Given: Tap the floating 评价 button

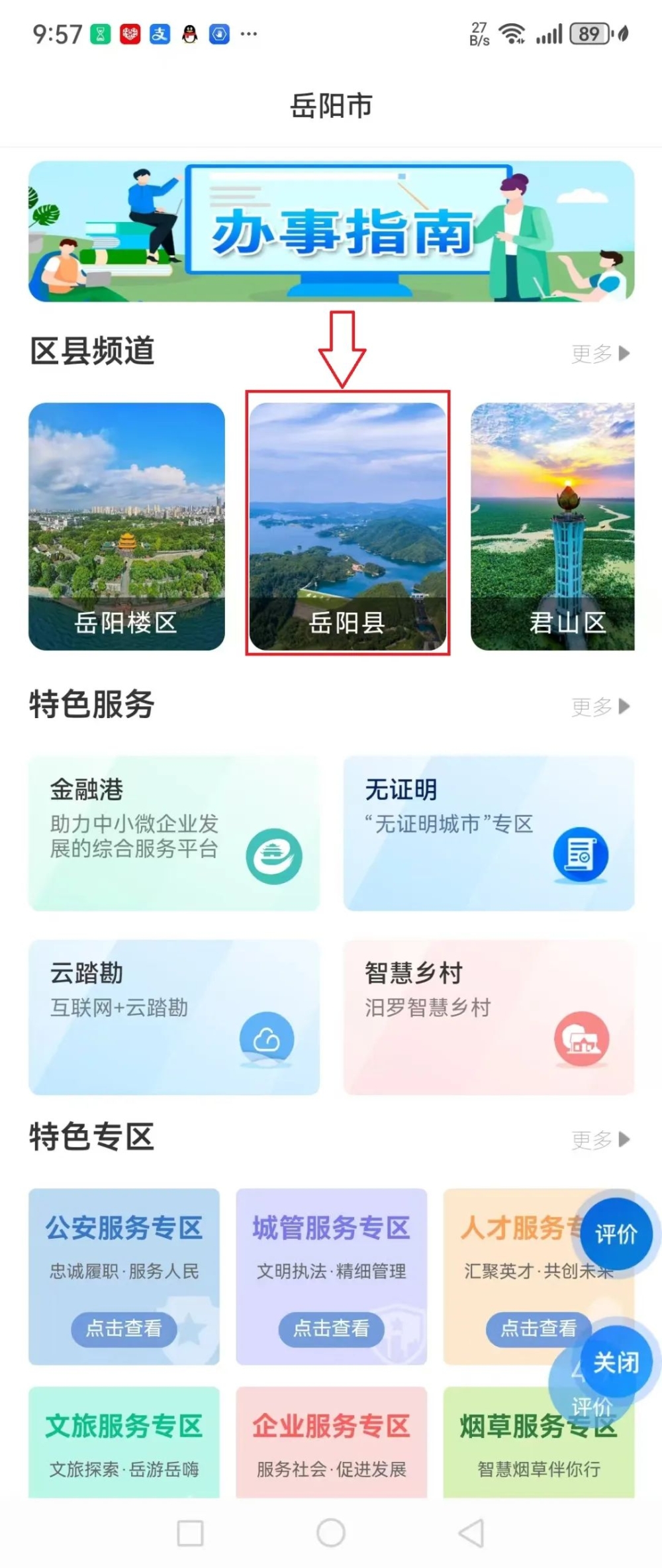Looking at the screenshot, I should click(x=616, y=1234).
